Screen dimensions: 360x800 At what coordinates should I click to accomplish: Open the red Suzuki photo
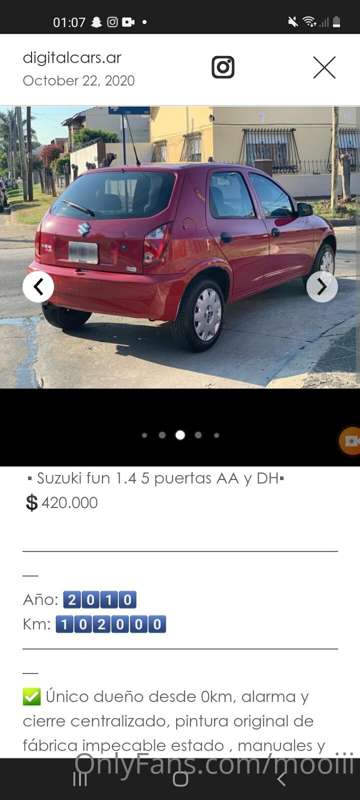180,247
